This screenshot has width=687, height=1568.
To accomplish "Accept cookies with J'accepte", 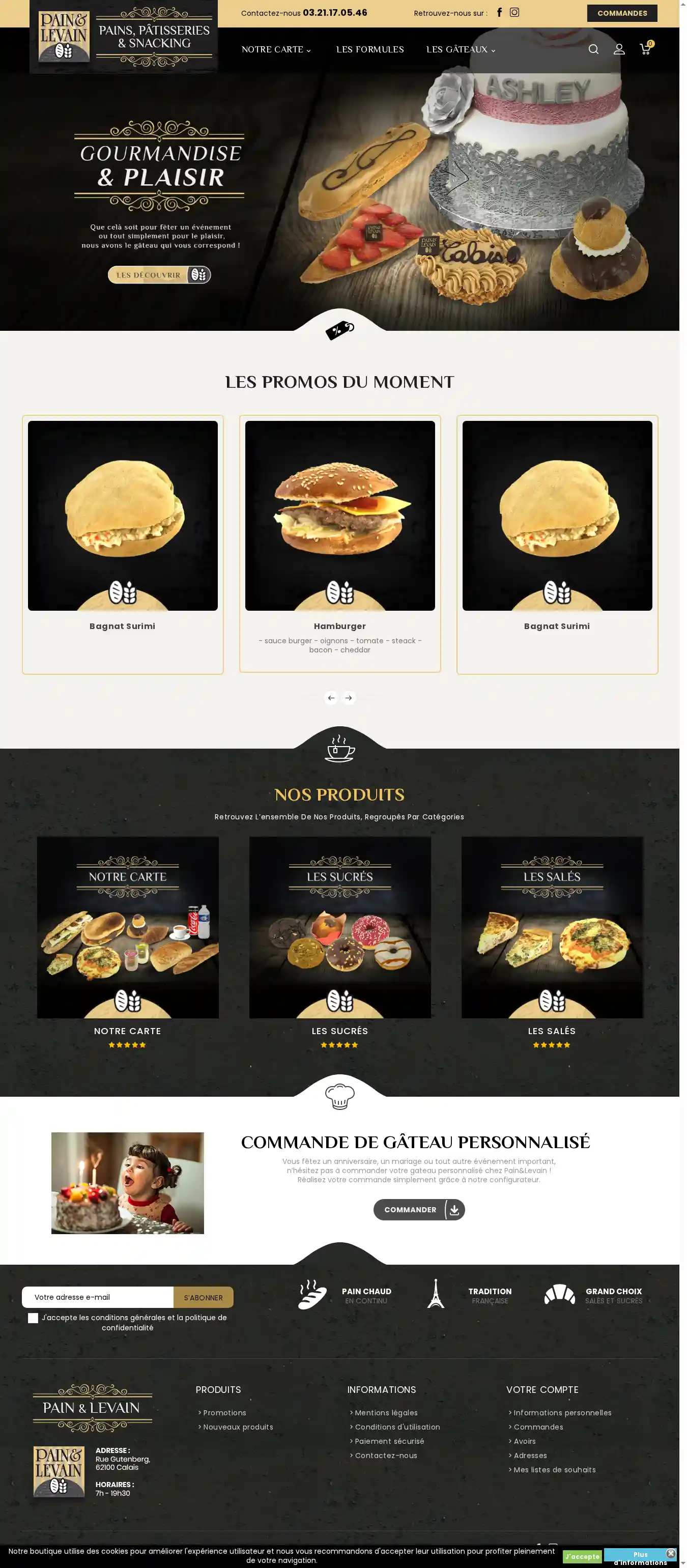I will coord(582,1556).
